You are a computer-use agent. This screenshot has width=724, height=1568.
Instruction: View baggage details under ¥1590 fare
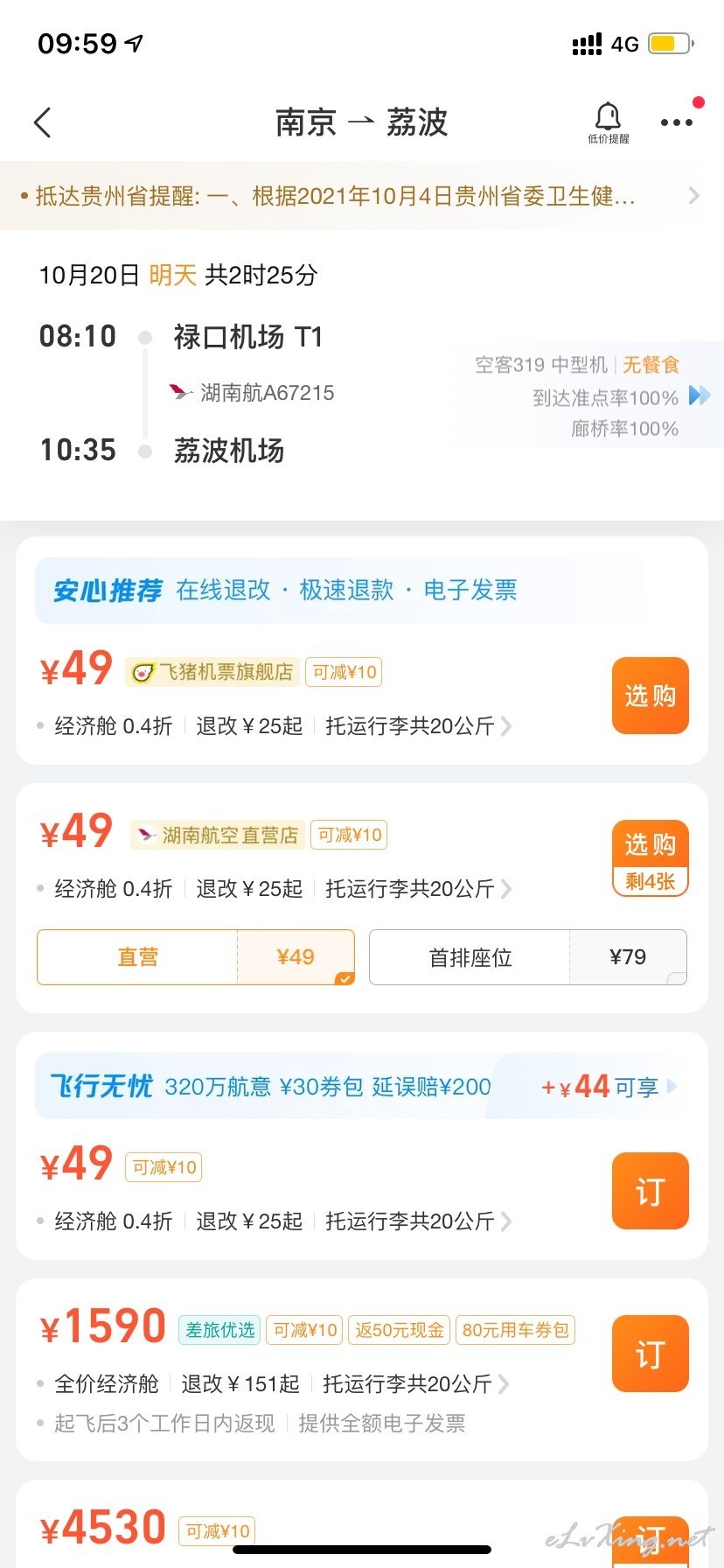416,1384
